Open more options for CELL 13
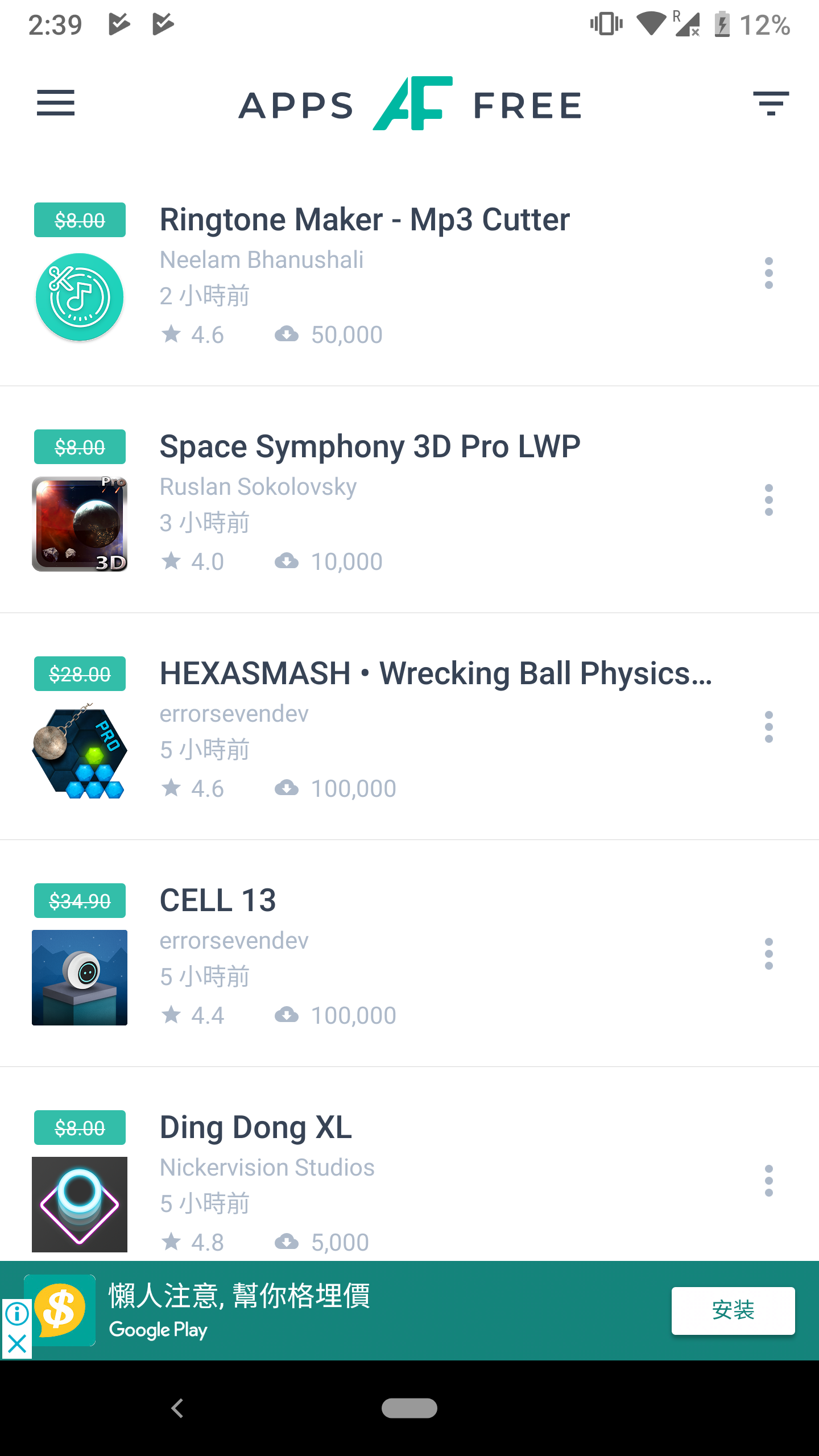The width and height of the screenshot is (819, 1456). point(769,954)
